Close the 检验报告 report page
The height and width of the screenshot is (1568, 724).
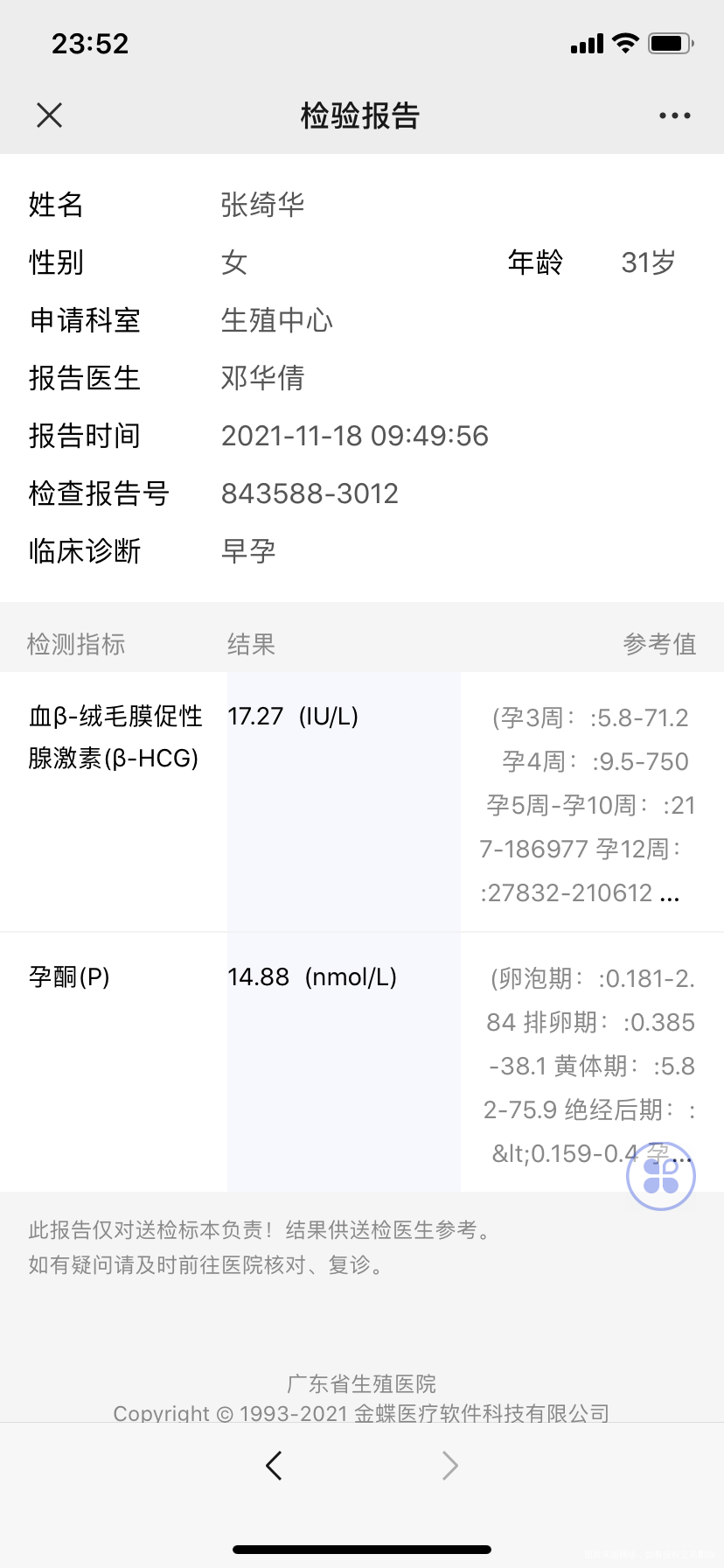click(x=49, y=115)
